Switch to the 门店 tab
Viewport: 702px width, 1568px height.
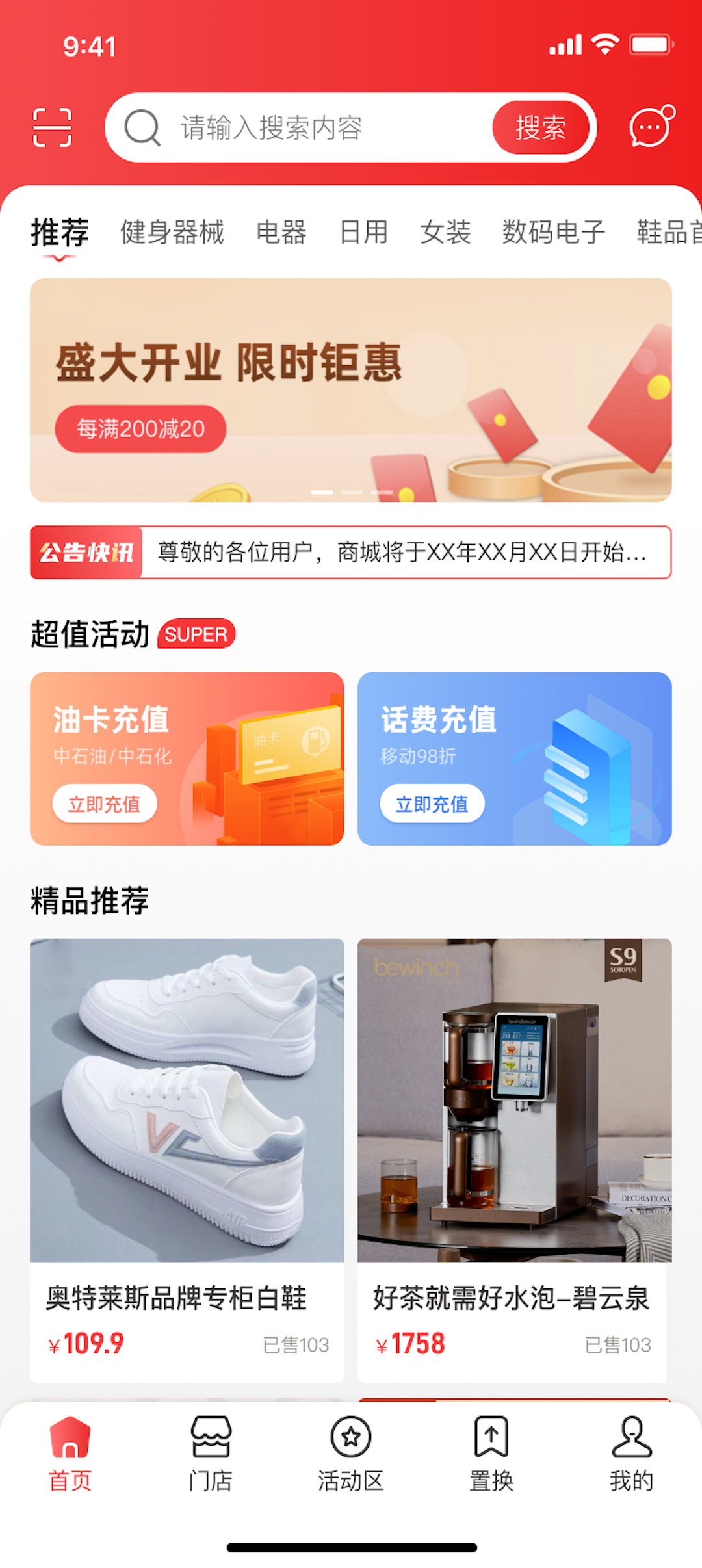pos(211,1454)
